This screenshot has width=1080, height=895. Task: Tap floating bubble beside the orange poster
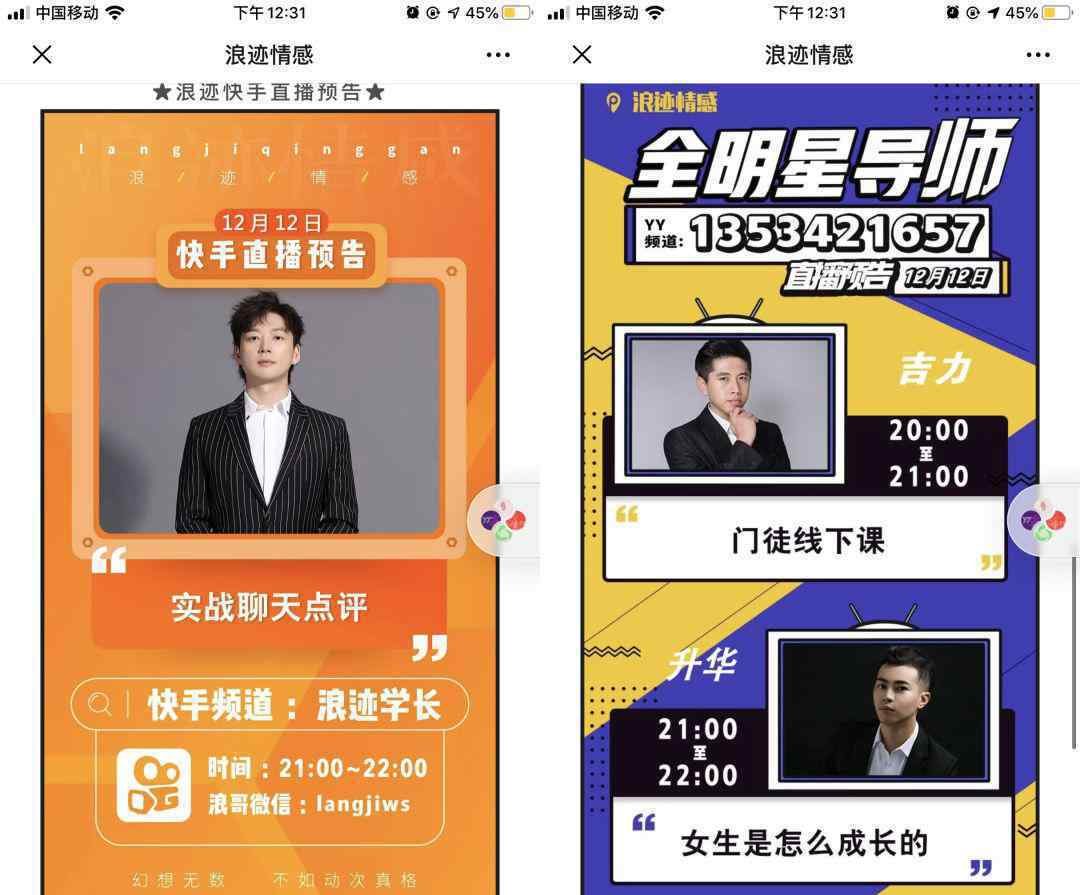tap(504, 520)
